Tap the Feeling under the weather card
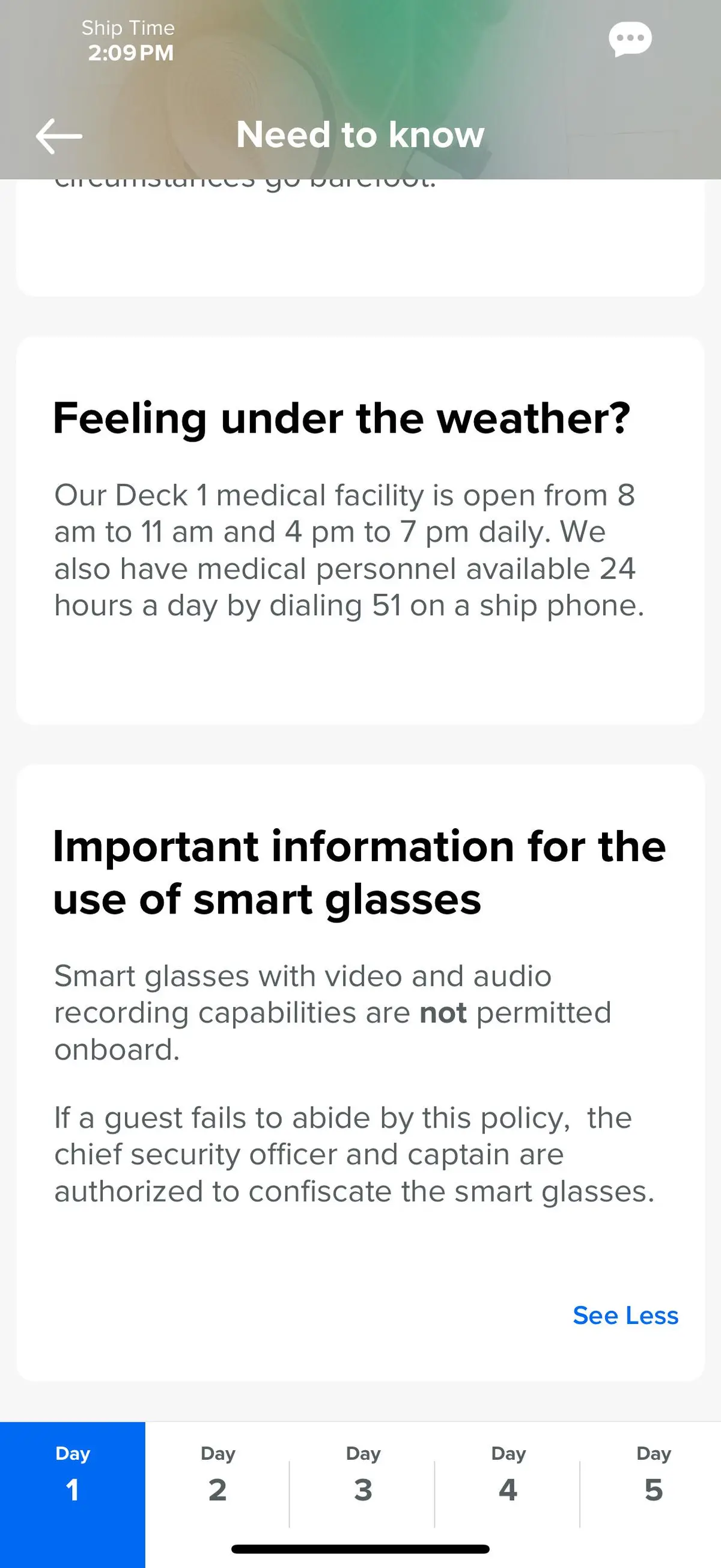Screen dimensions: 721x1568 [360, 529]
